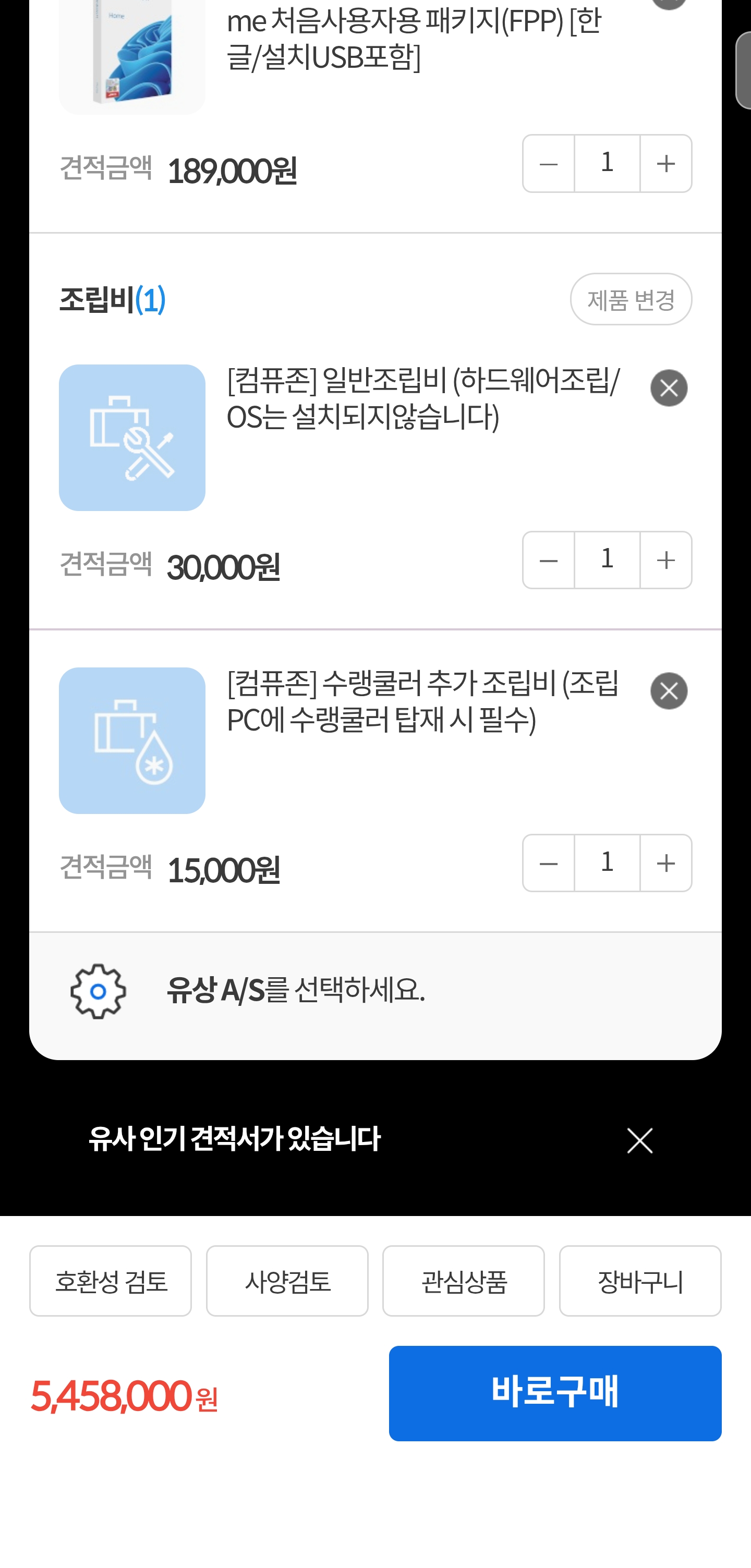Remove 수랭쿨러 추가 조립비 item
Screen dimensions: 751x1568
click(668, 691)
